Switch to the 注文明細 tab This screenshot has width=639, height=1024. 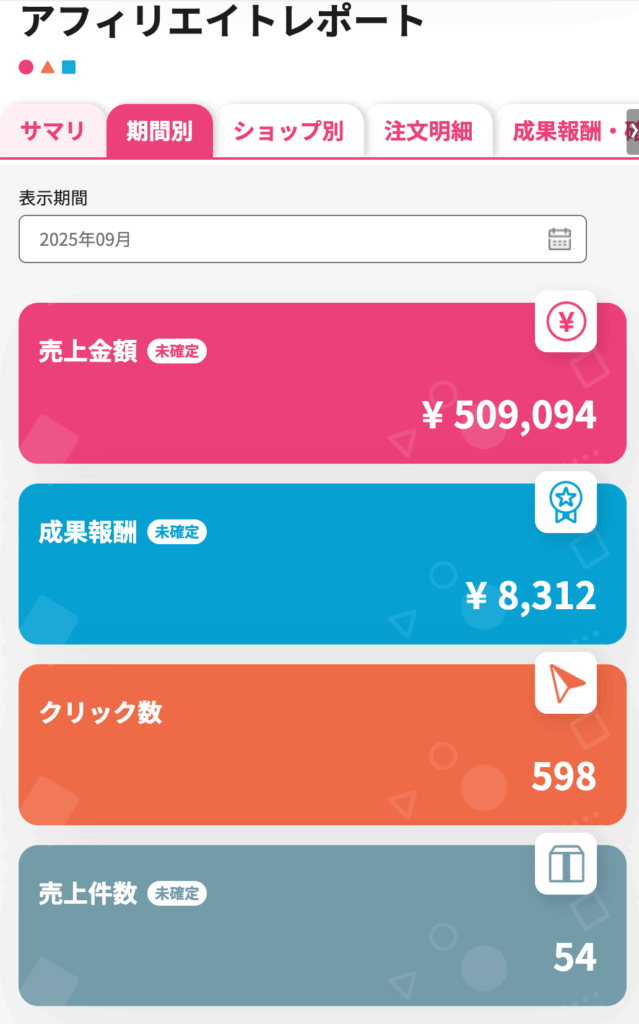point(428,132)
